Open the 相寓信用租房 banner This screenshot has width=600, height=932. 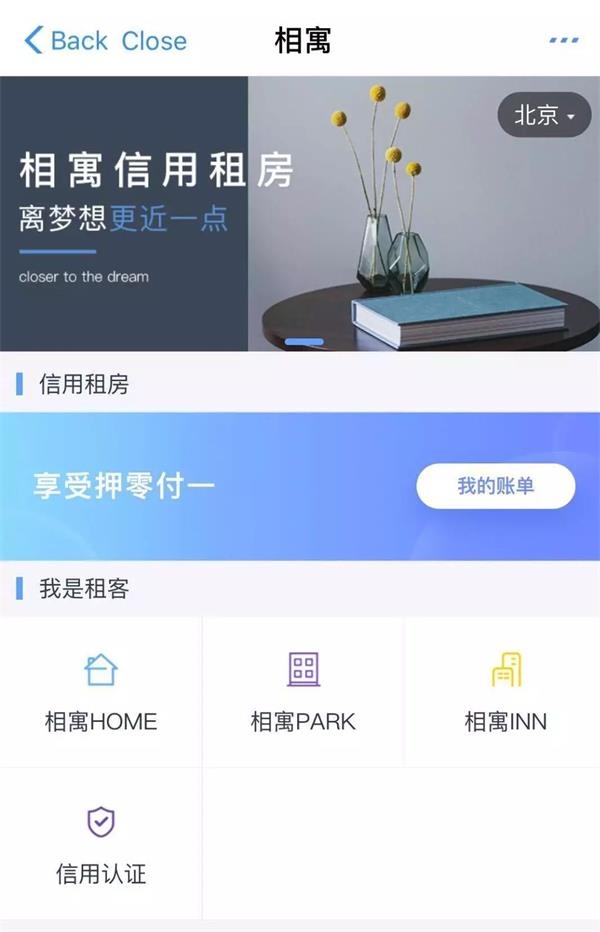click(x=300, y=215)
